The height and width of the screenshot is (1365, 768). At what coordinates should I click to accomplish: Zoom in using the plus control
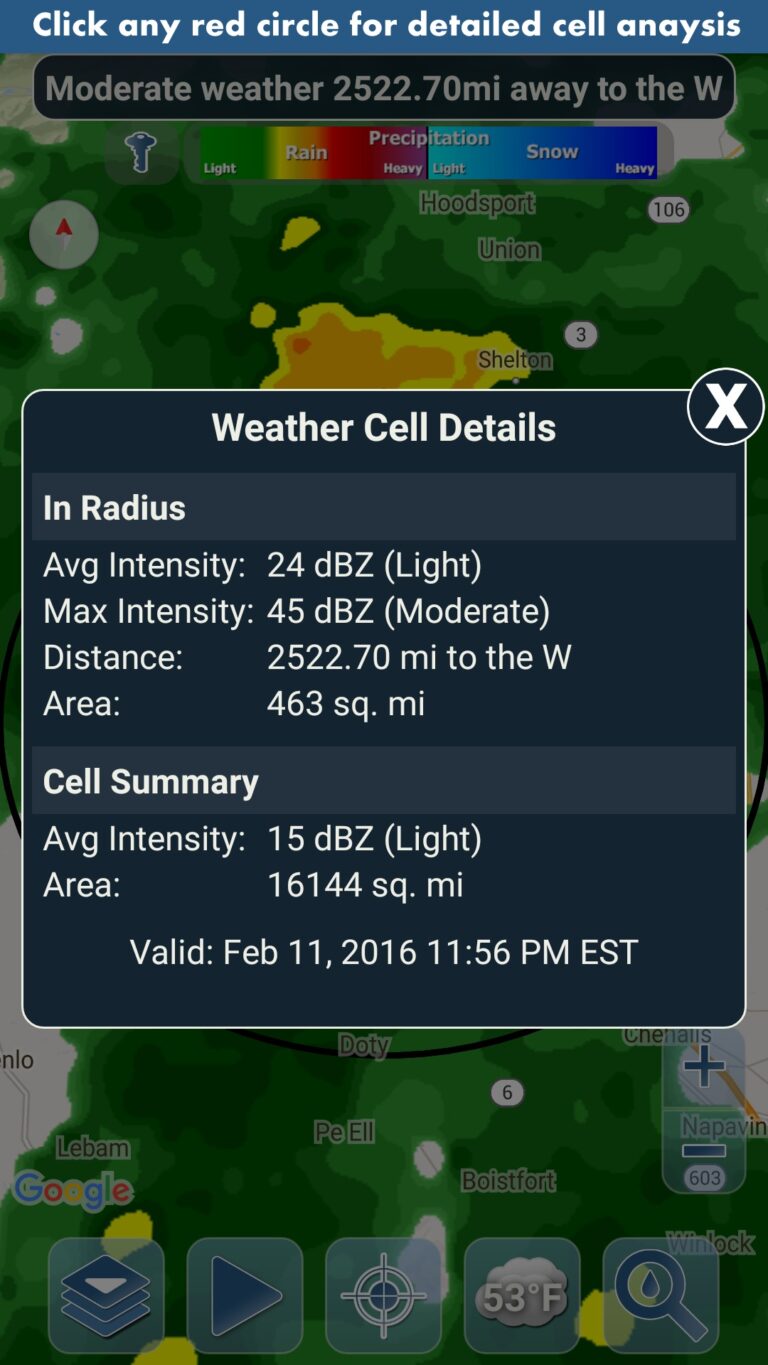[x=703, y=1068]
